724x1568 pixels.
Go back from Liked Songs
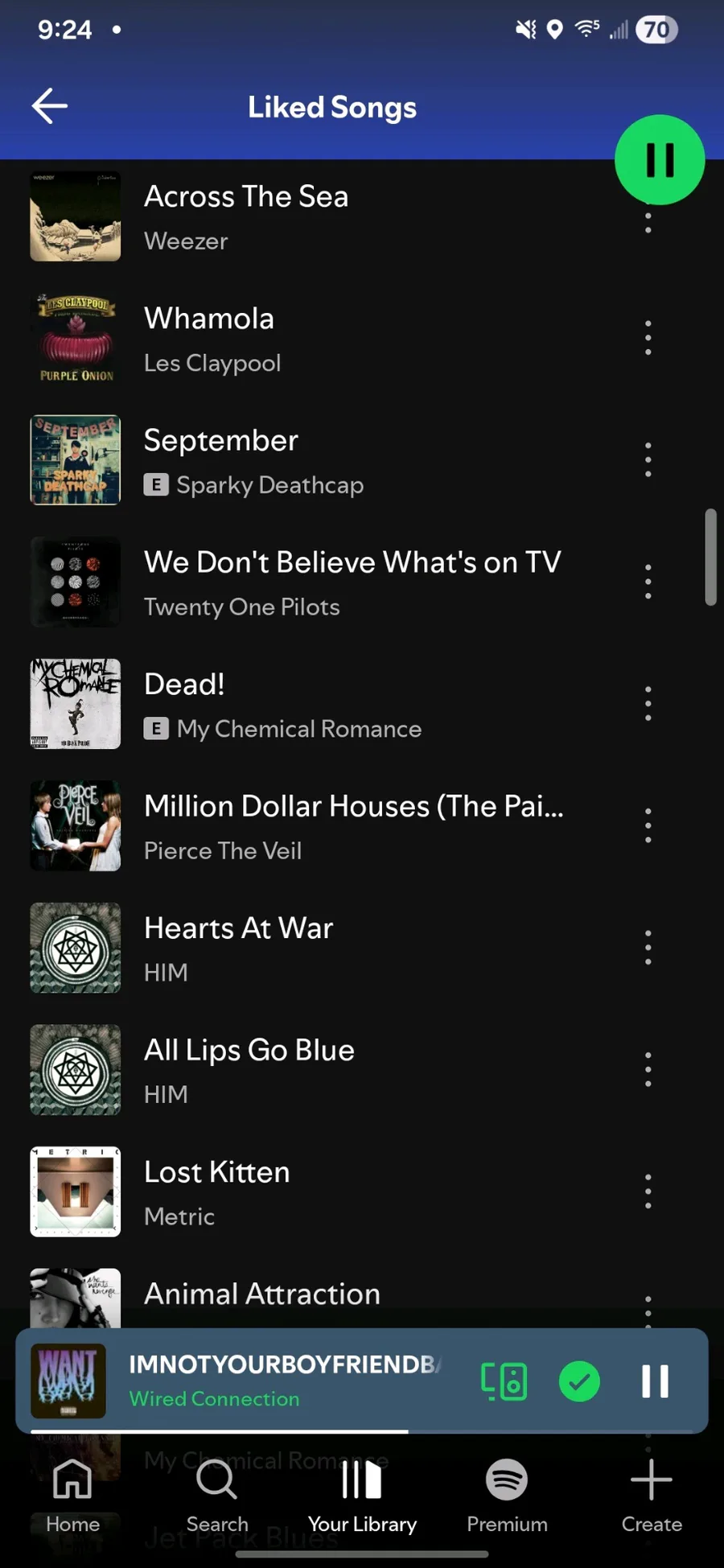click(50, 106)
